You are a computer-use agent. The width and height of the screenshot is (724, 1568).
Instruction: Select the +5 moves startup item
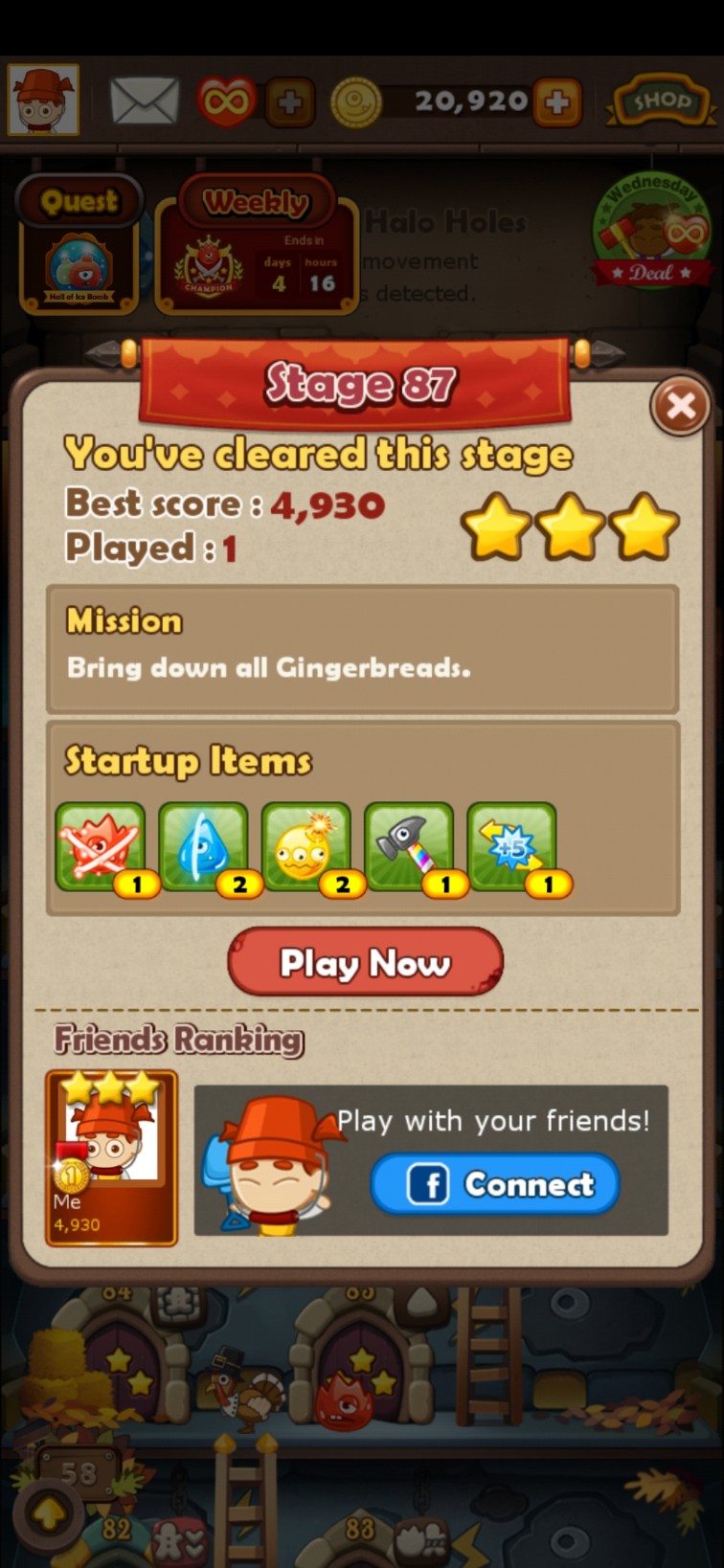(x=512, y=847)
